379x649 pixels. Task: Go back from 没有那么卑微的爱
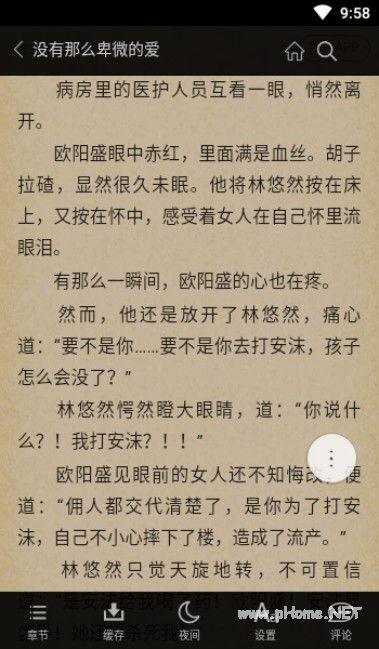pos(18,50)
